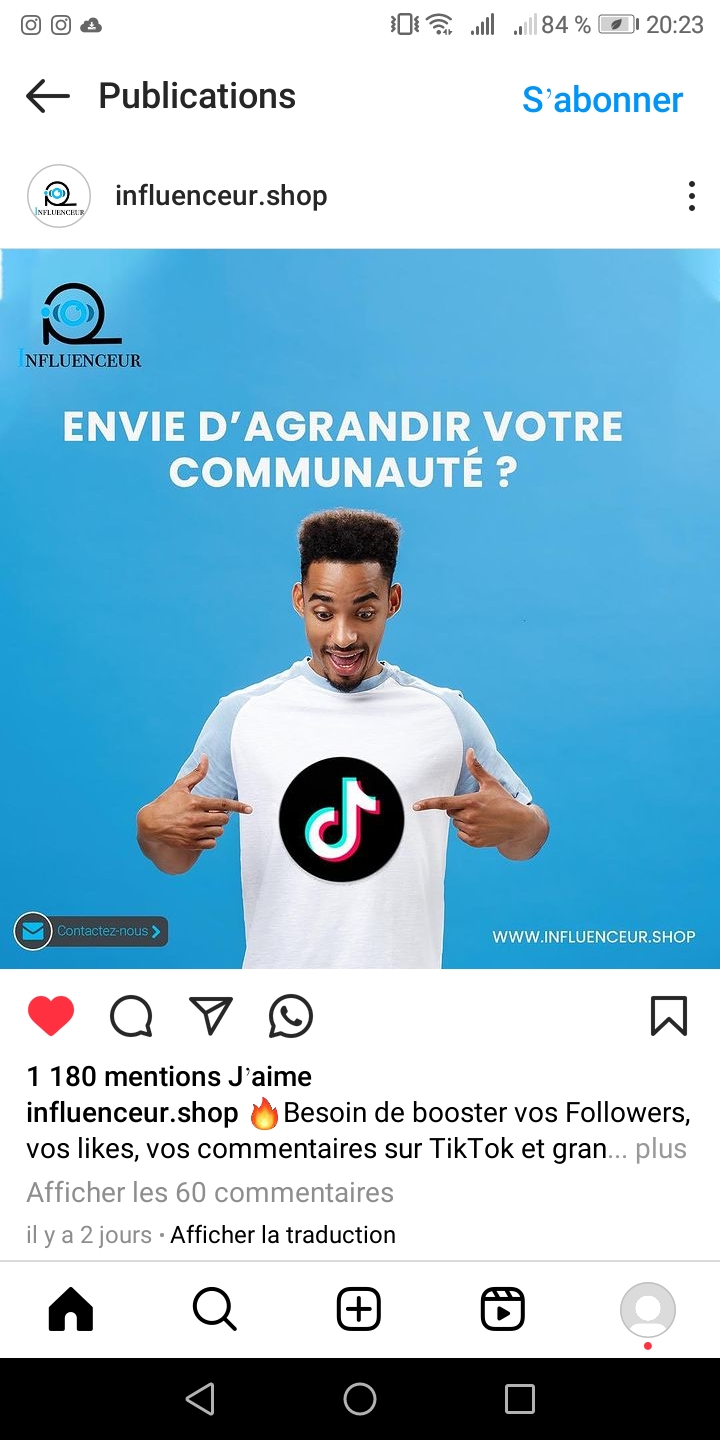Image resolution: width=720 pixels, height=1440 pixels.
Task: Open the comment bubble icon
Action: pos(131,1016)
